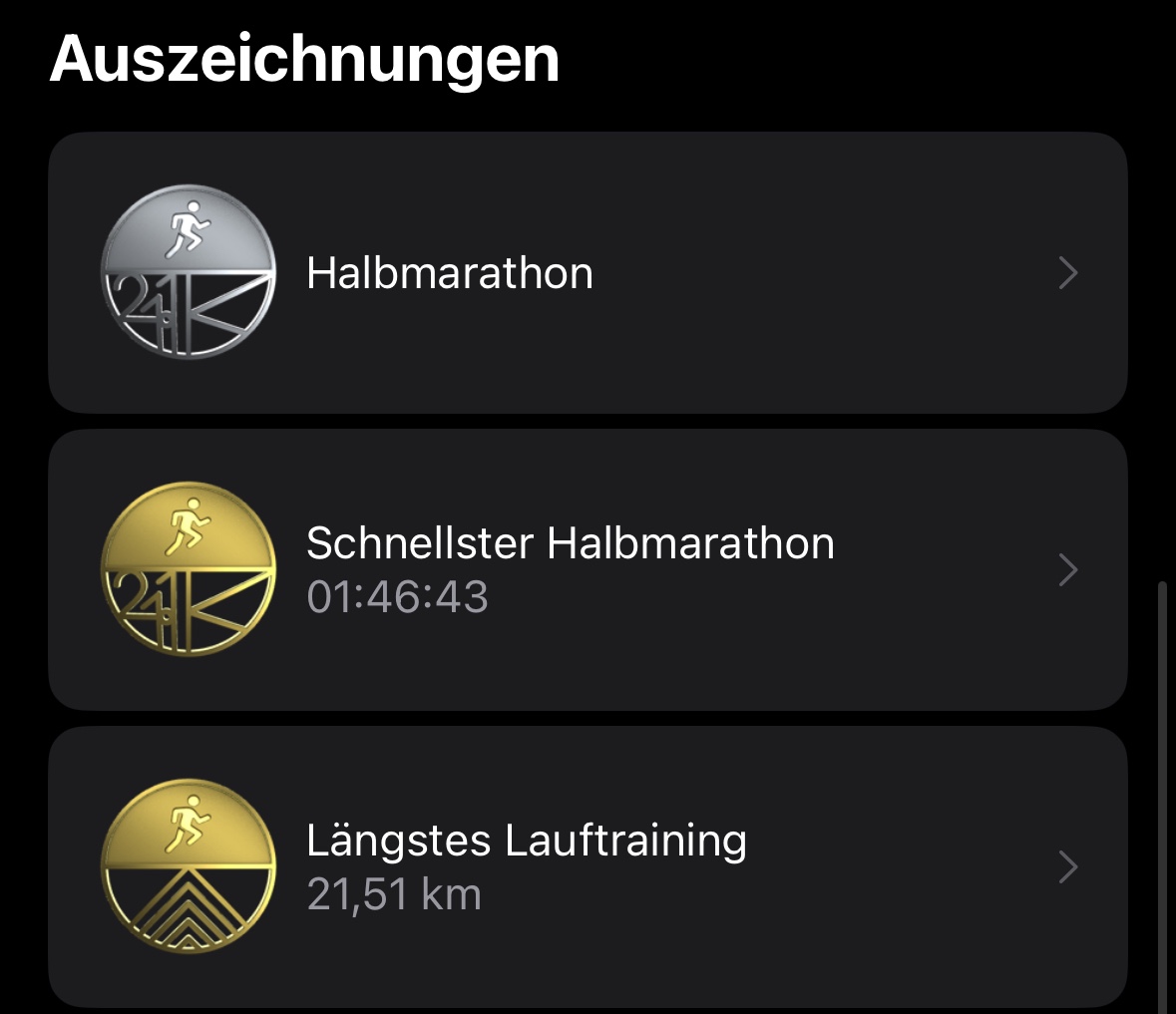1176x1014 pixels.
Task: Select the Längstes Lauftraining award
Action: (588, 866)
